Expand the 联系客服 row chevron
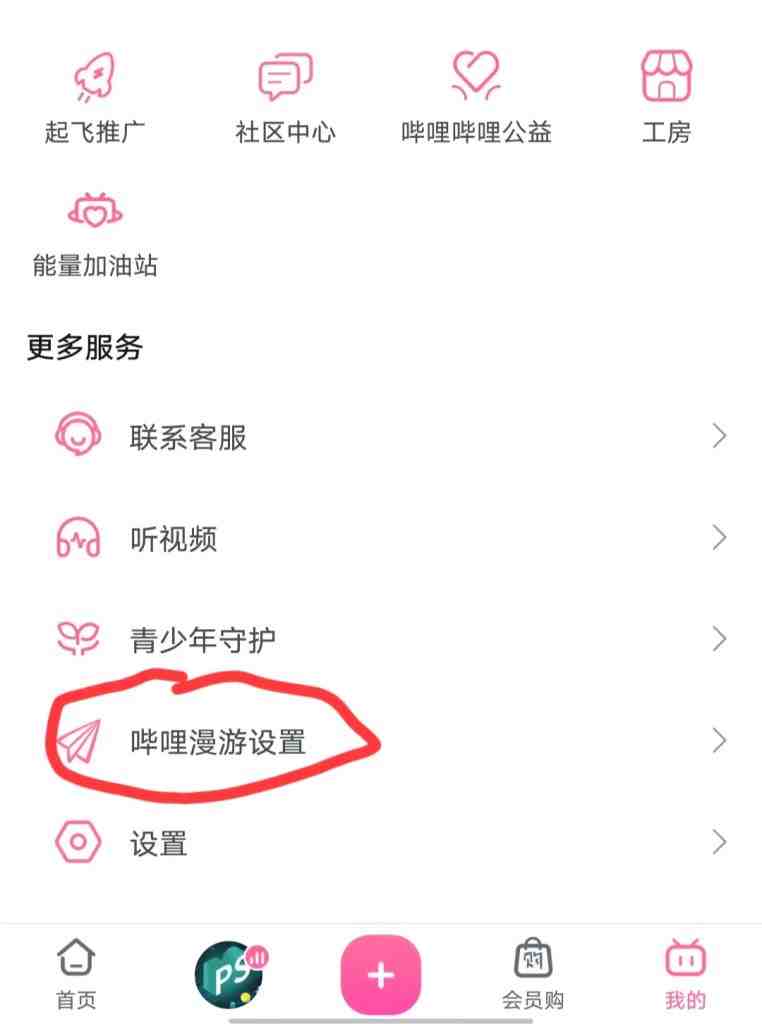The height and width of the screenshot is (1024, 762). click(x=719, y=436)
